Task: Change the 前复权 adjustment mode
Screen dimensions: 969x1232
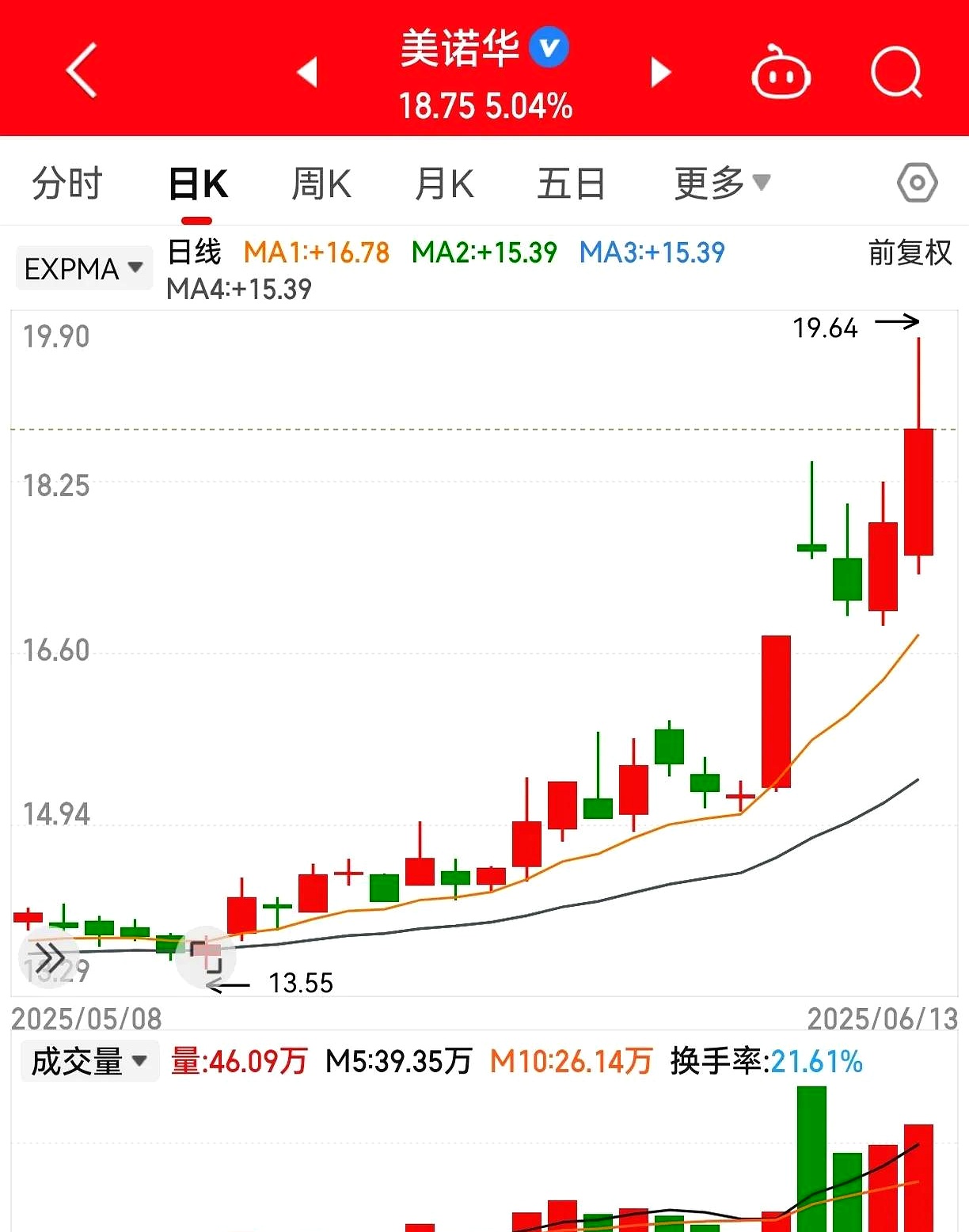Action: coord(910,253)
